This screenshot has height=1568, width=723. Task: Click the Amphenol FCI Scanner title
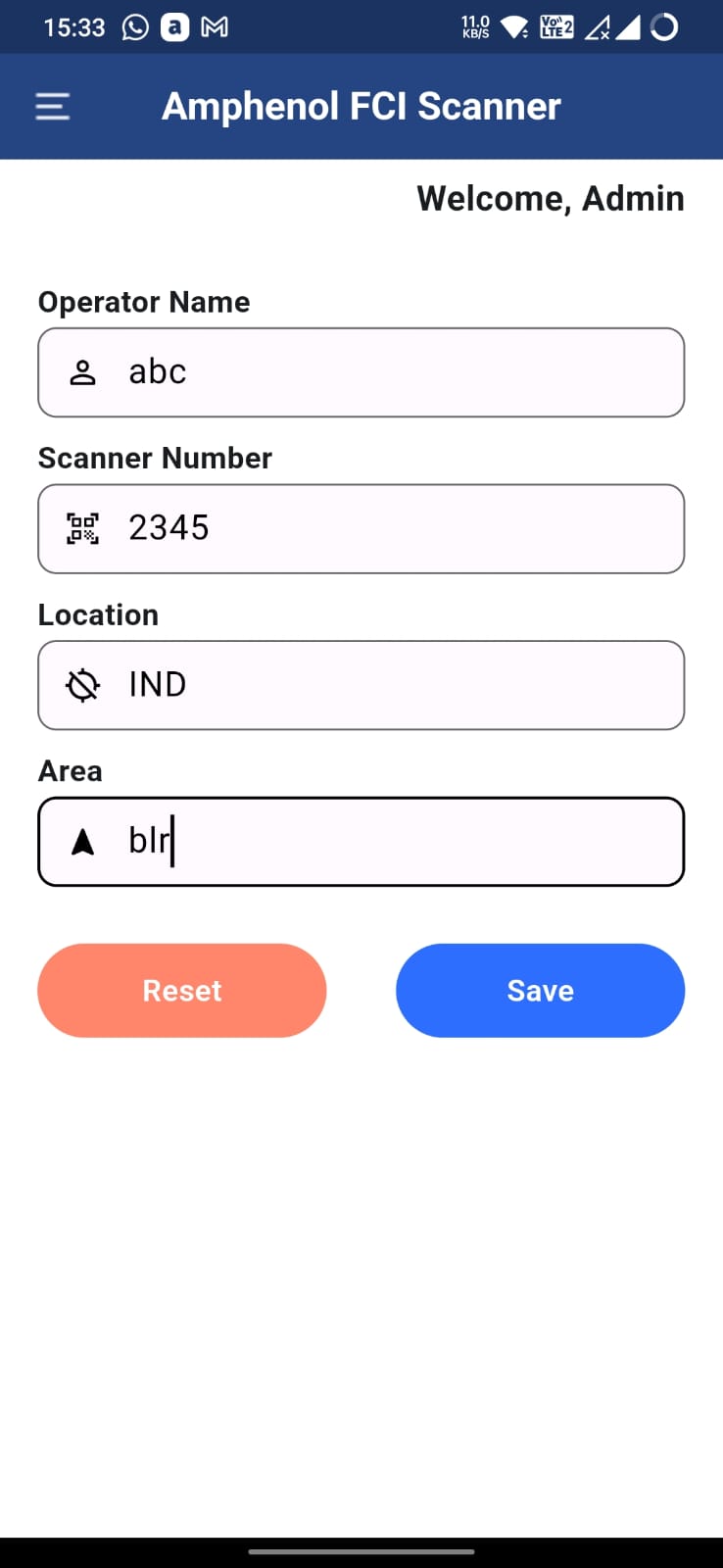(x=361, y=106)
